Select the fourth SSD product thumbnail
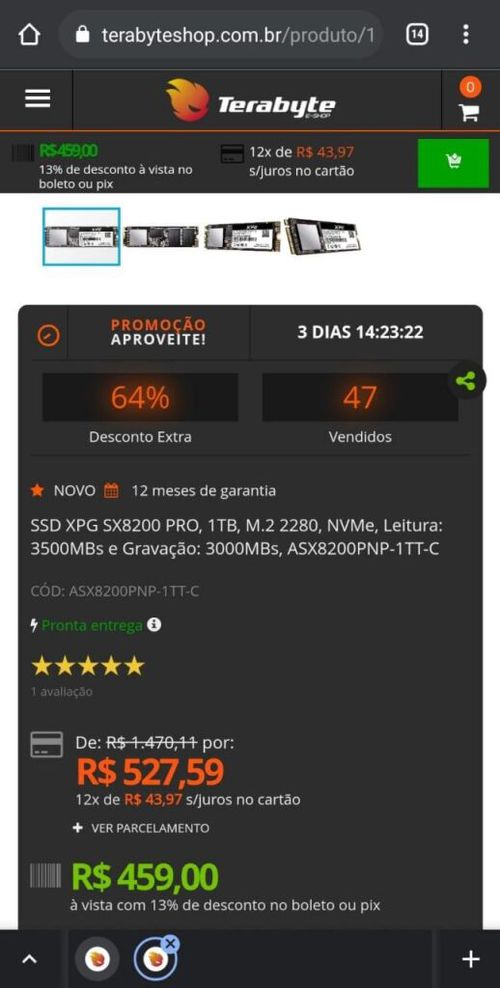The width and height of the screenshot is (500, 988). (x=322, y=236)
